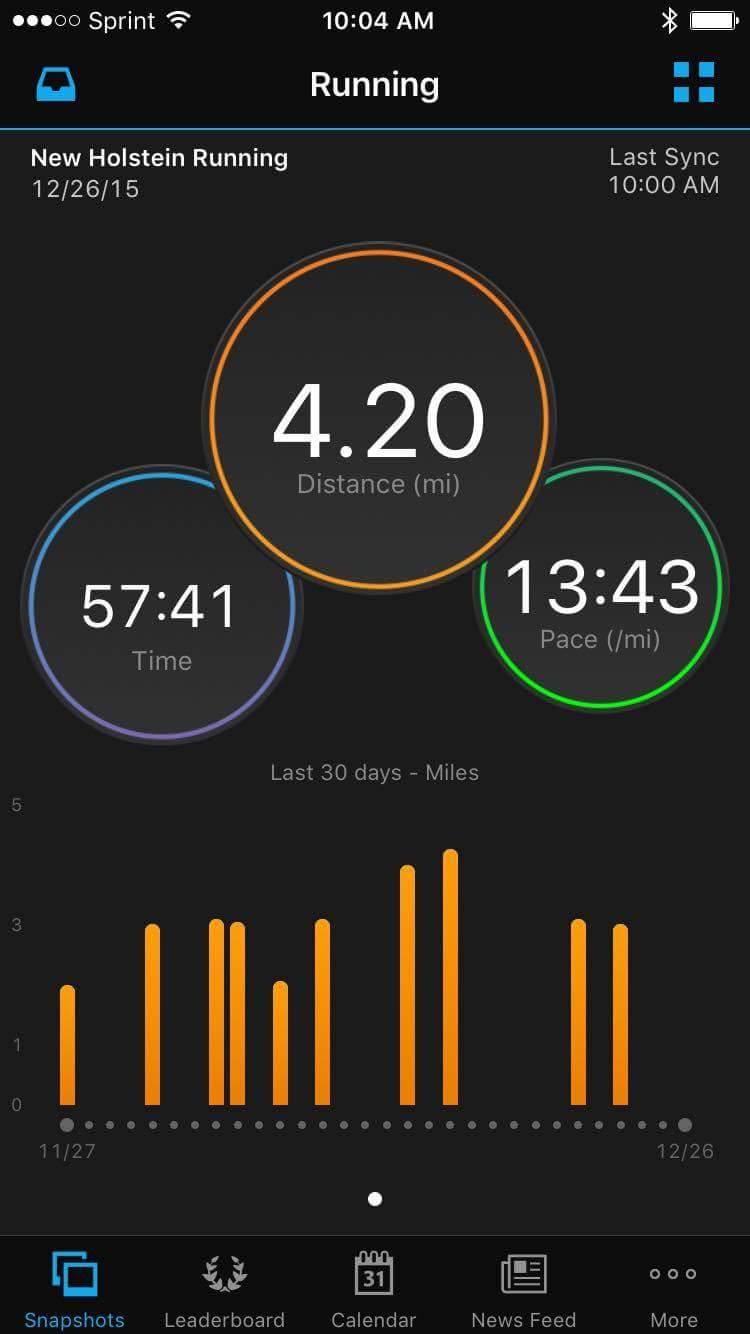
Task: Open the Distance 4.20 mi circle
Action: click(376, 420)
